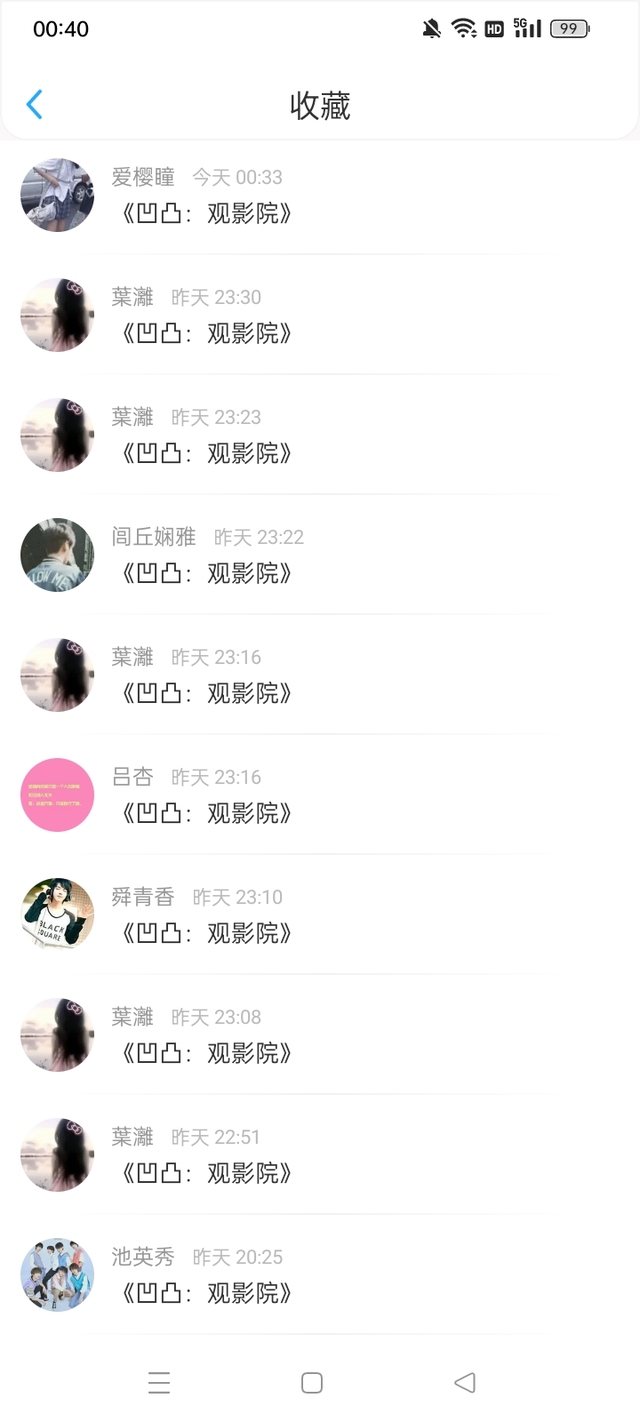Open recent apps from navigation bar
The image size is (640, 1422).
click(x=159, y=1383)
